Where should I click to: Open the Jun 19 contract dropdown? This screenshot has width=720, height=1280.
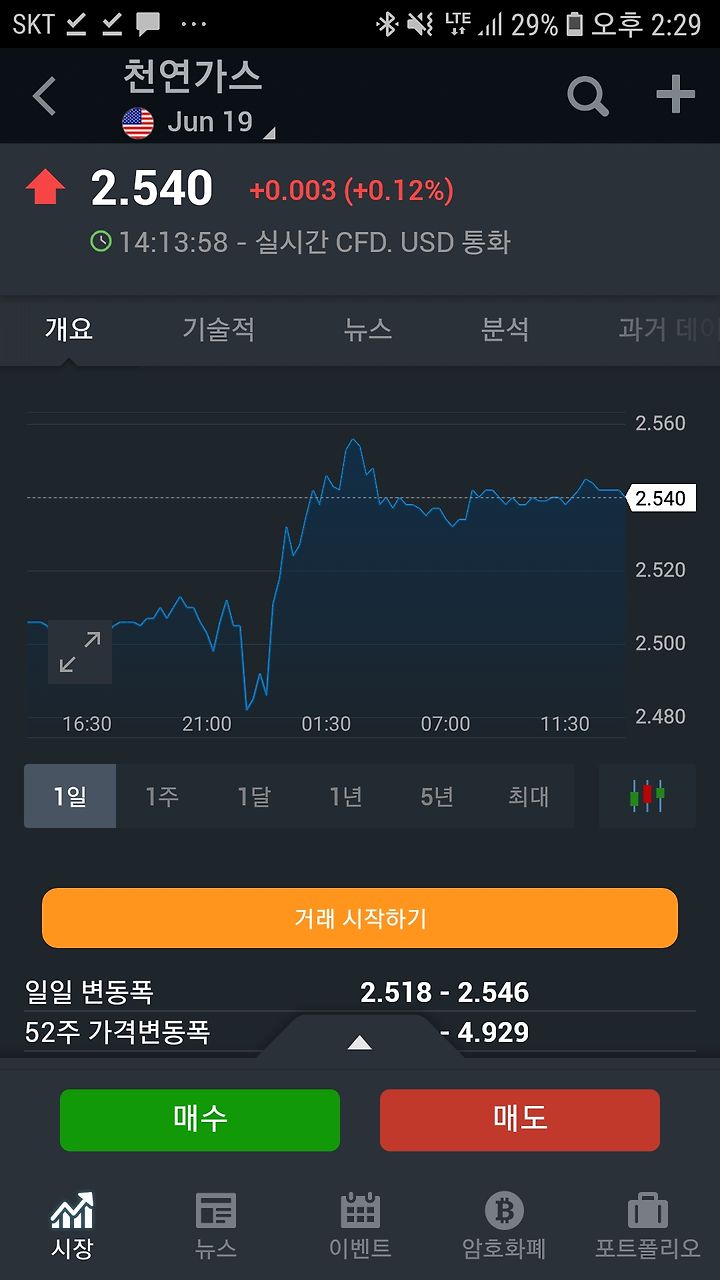(x=200, y=123)
